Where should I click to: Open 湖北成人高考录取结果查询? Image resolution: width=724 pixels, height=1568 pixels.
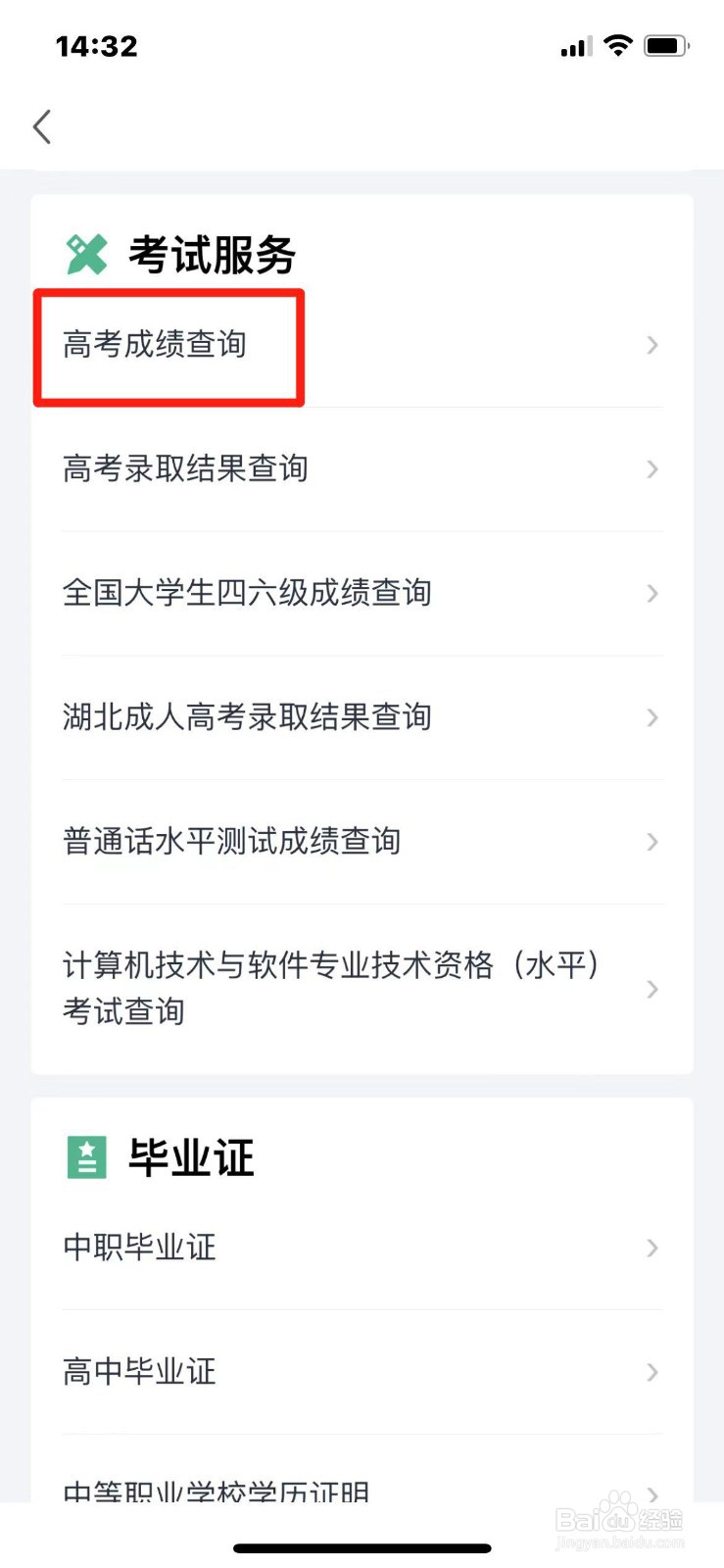tap(362, 718)
